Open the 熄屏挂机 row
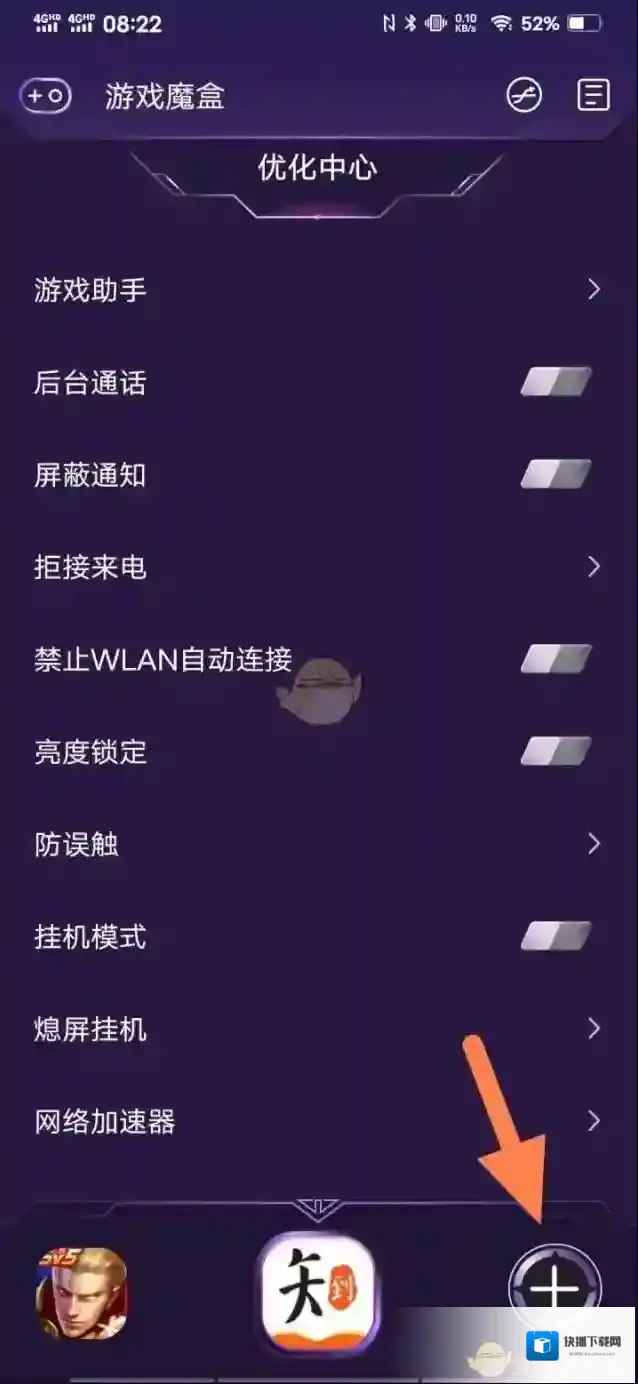The width and height of the screenshot is (638, 1384). pos(318,1029)
